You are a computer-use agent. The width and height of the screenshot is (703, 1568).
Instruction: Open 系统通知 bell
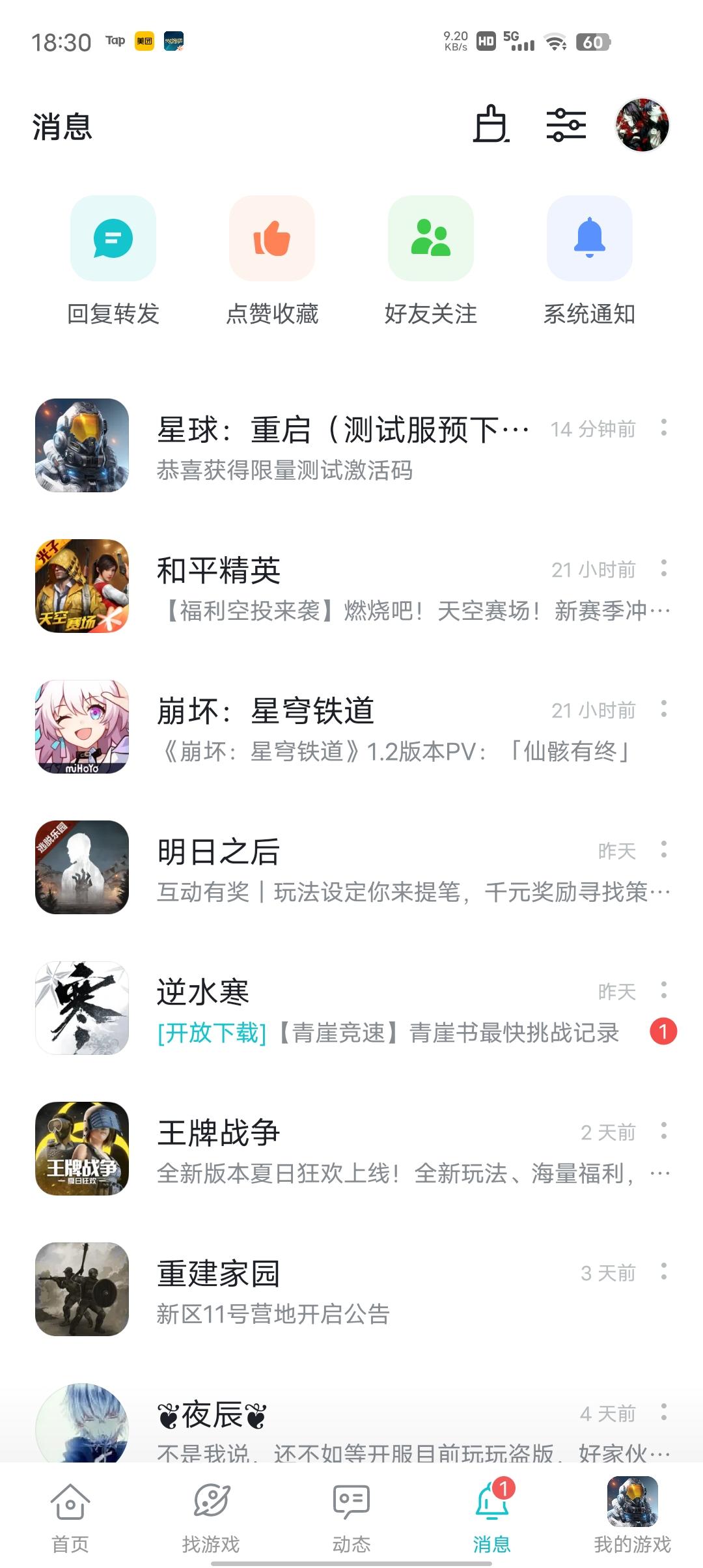[x=590, y=260]
